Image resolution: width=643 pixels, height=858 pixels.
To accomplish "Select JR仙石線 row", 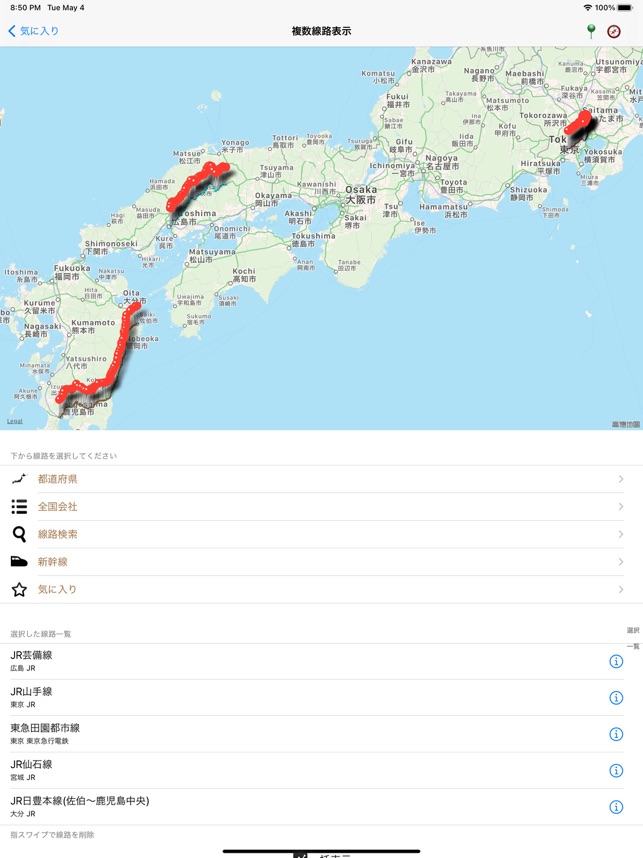I will coord(300,770).
